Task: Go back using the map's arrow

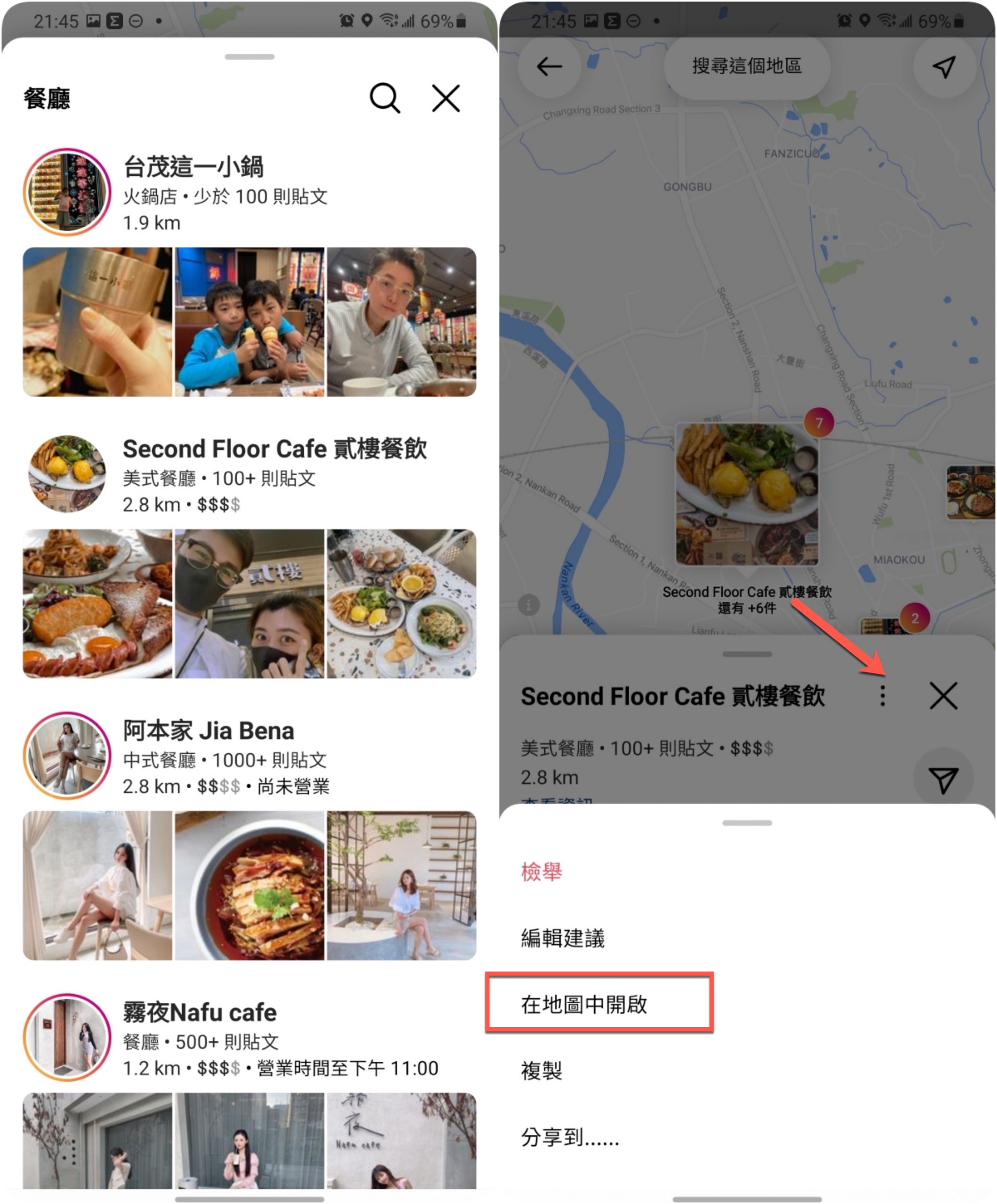Action: pos(549,66)
